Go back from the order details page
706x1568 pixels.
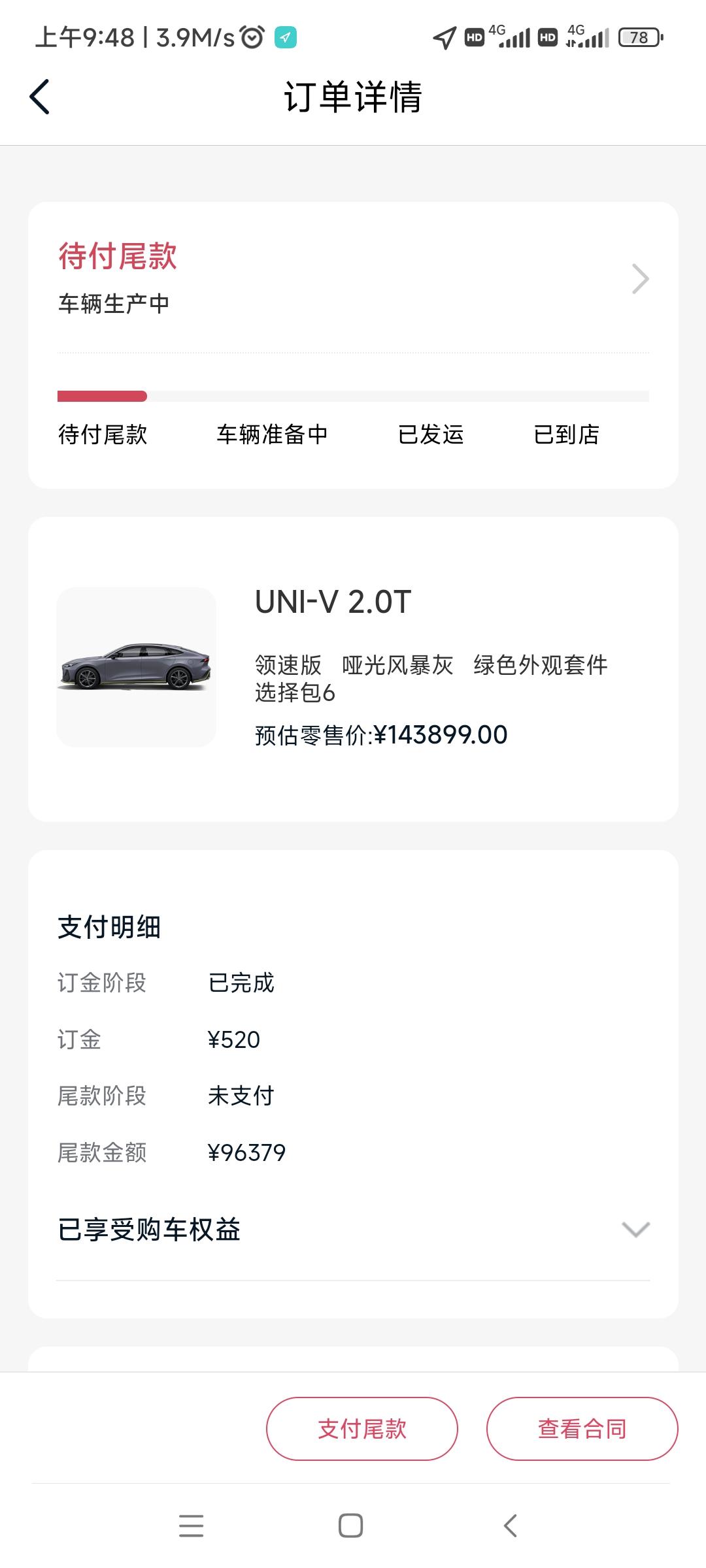pos(40,97)
